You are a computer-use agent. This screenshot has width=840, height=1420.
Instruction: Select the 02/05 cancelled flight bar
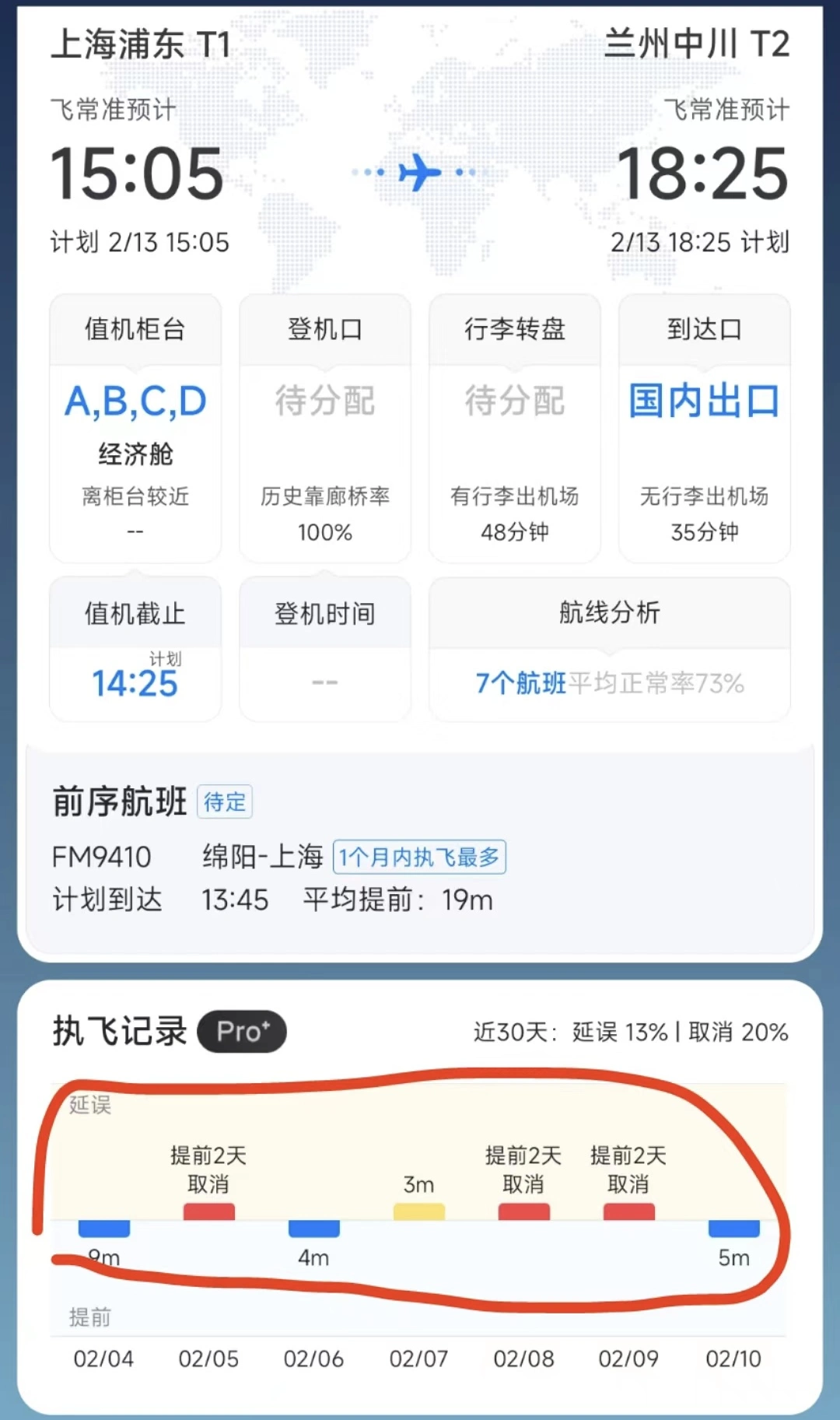[x=209, y=1211]
